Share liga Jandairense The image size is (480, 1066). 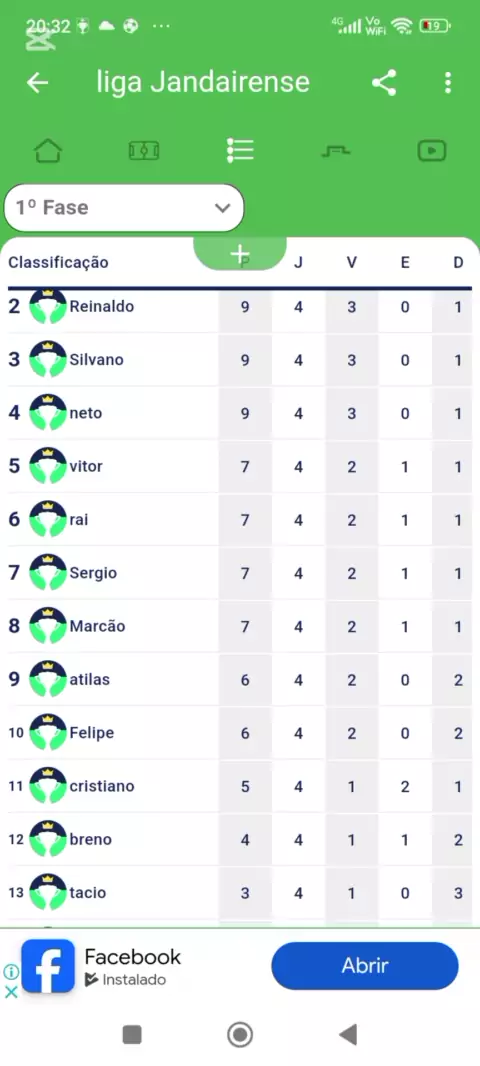(384, 83)
